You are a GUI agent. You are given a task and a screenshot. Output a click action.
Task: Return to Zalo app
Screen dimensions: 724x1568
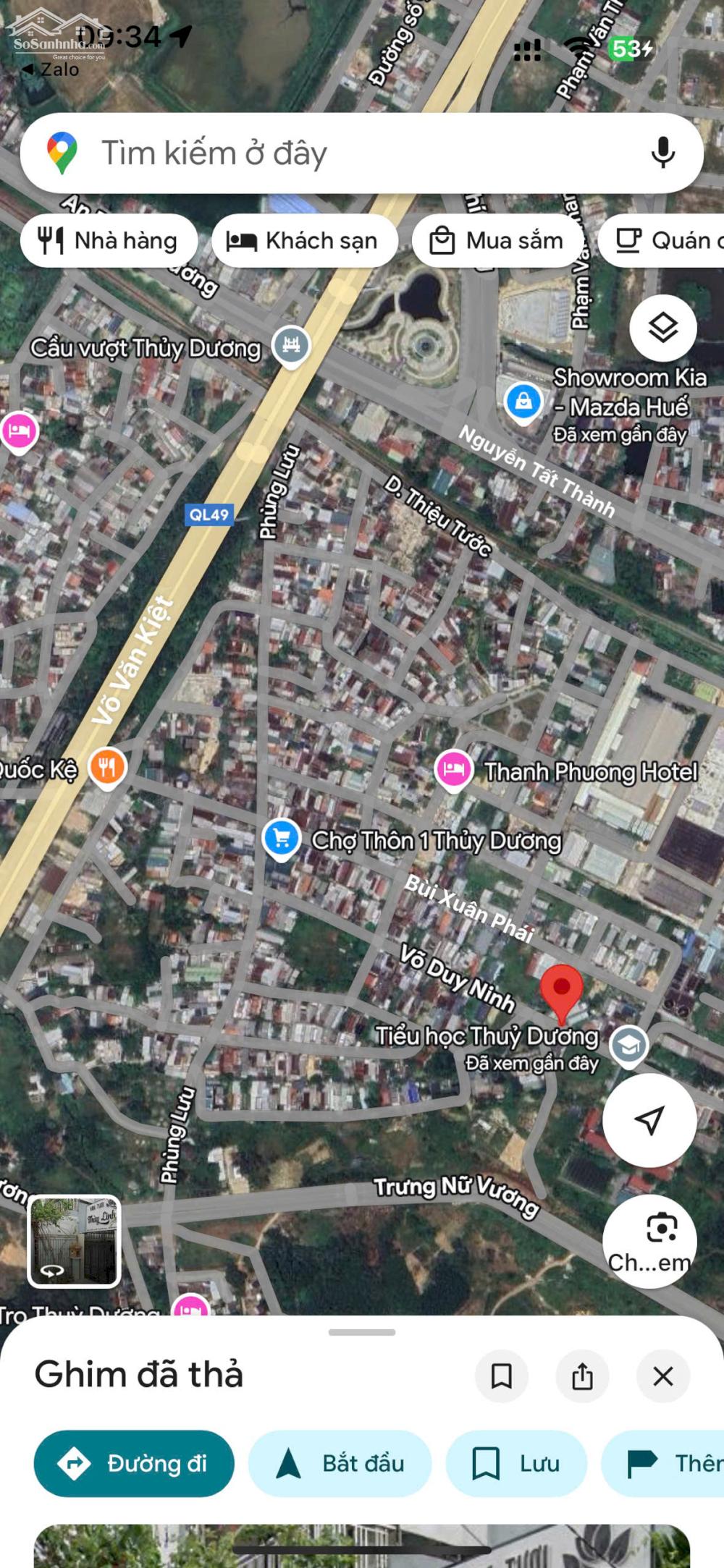click(x=49, y=69)
